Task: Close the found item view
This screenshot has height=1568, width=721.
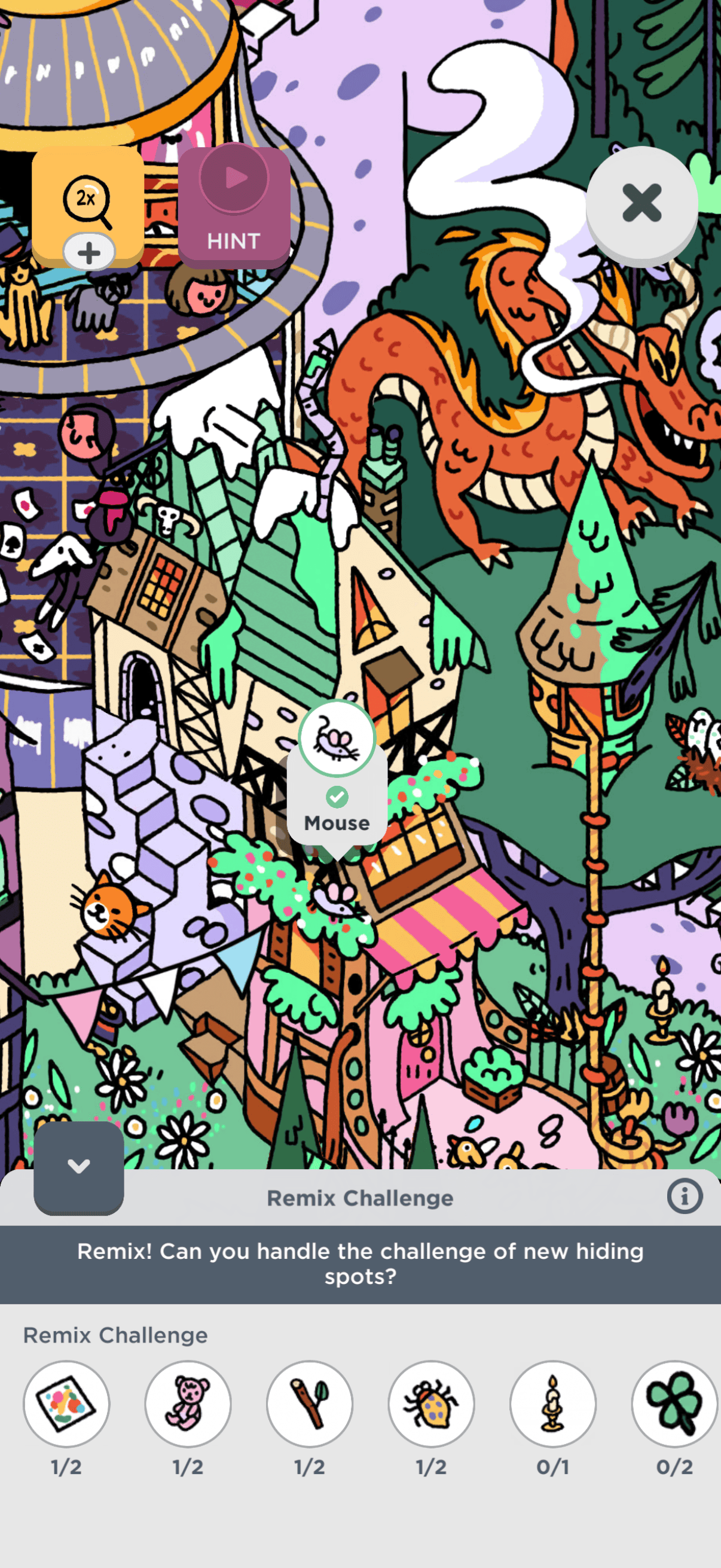Action: pyautogui.click(x=641, y=203)
